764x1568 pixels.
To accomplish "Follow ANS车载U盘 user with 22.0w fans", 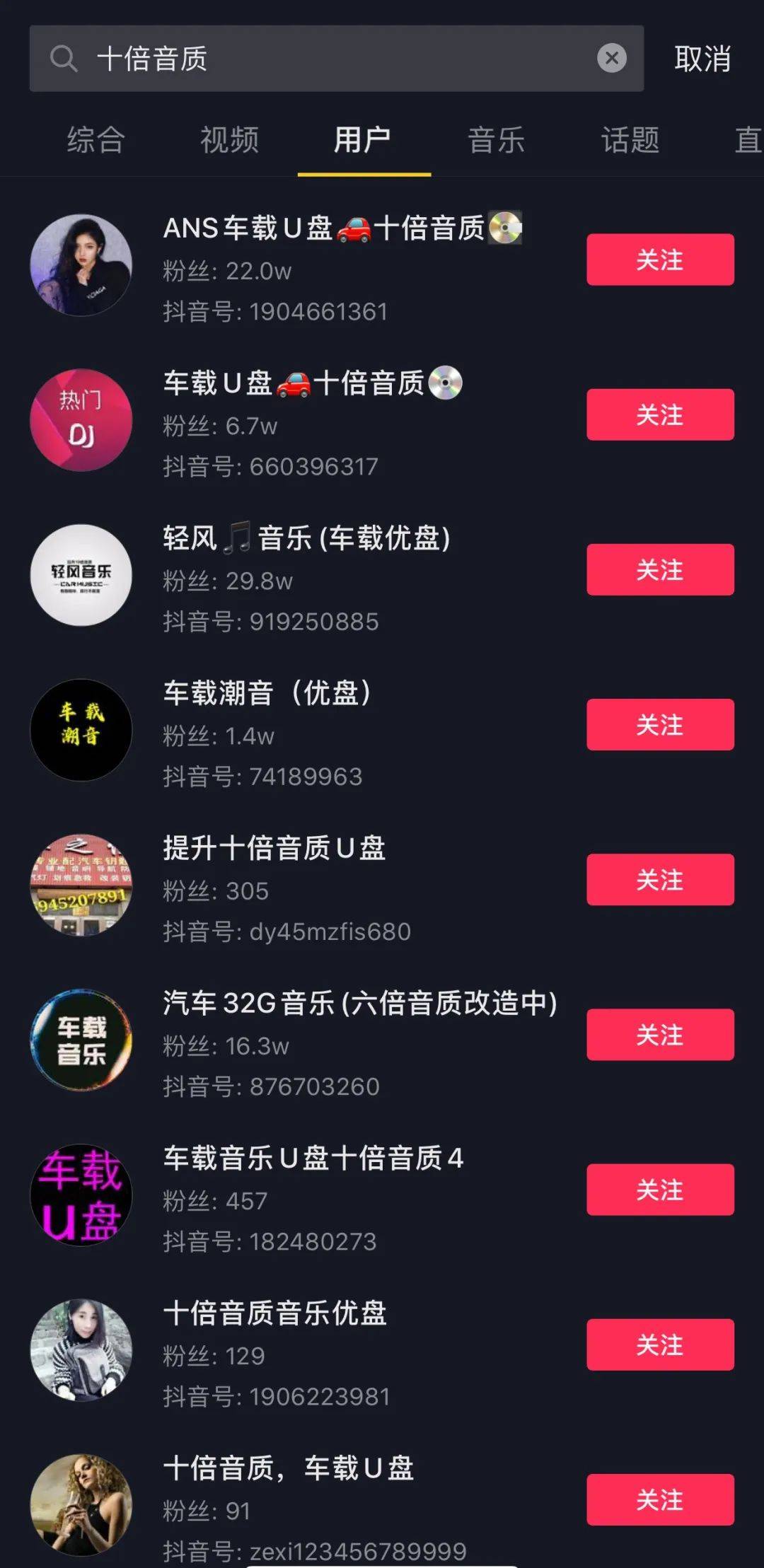I will 659,260.
